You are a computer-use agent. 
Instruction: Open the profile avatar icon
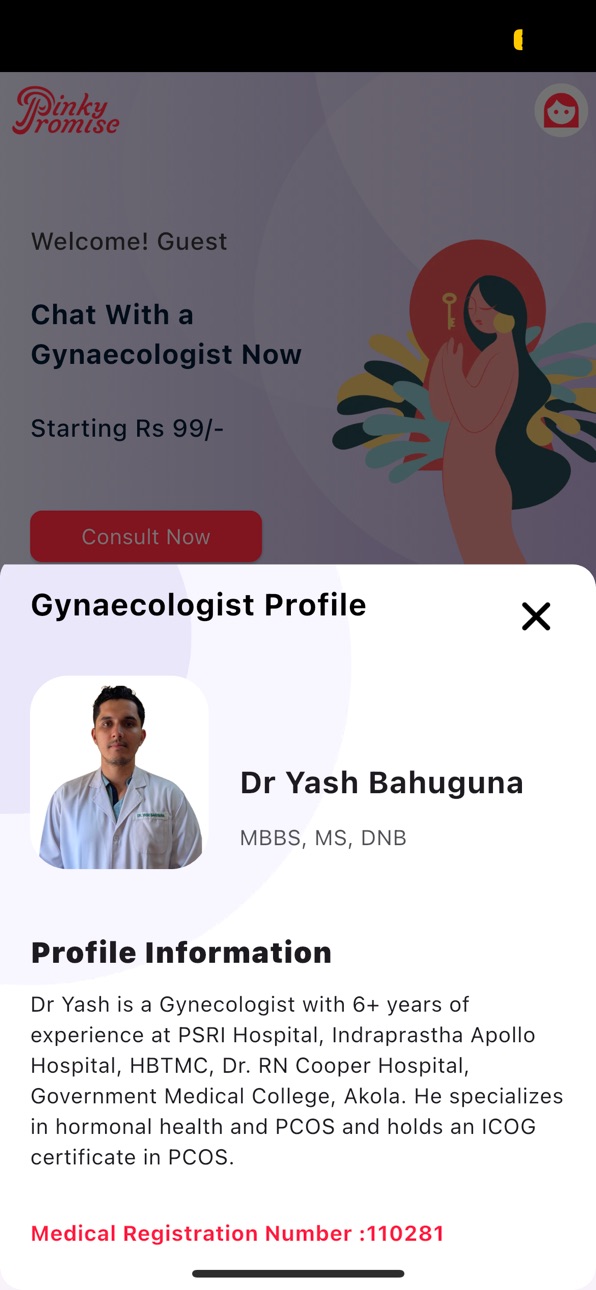pyautogui.click(x=561, y=111)
